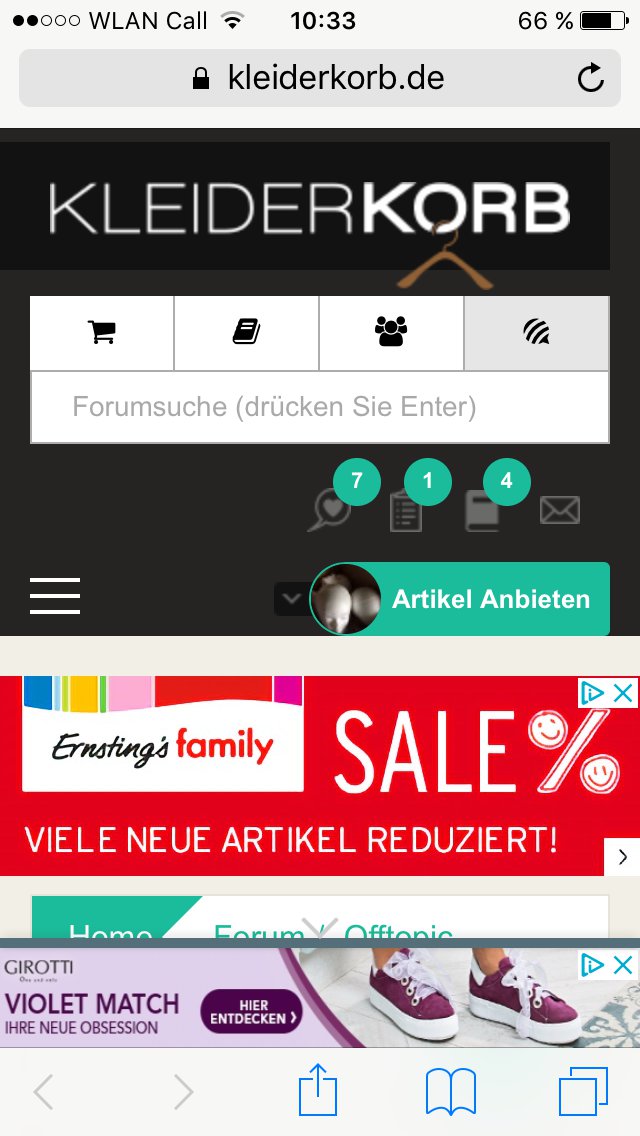Open Safari's share sheet
The height and width of the screenshot is (1136, 640).
pyautogui.click(x=318, y=1091)
